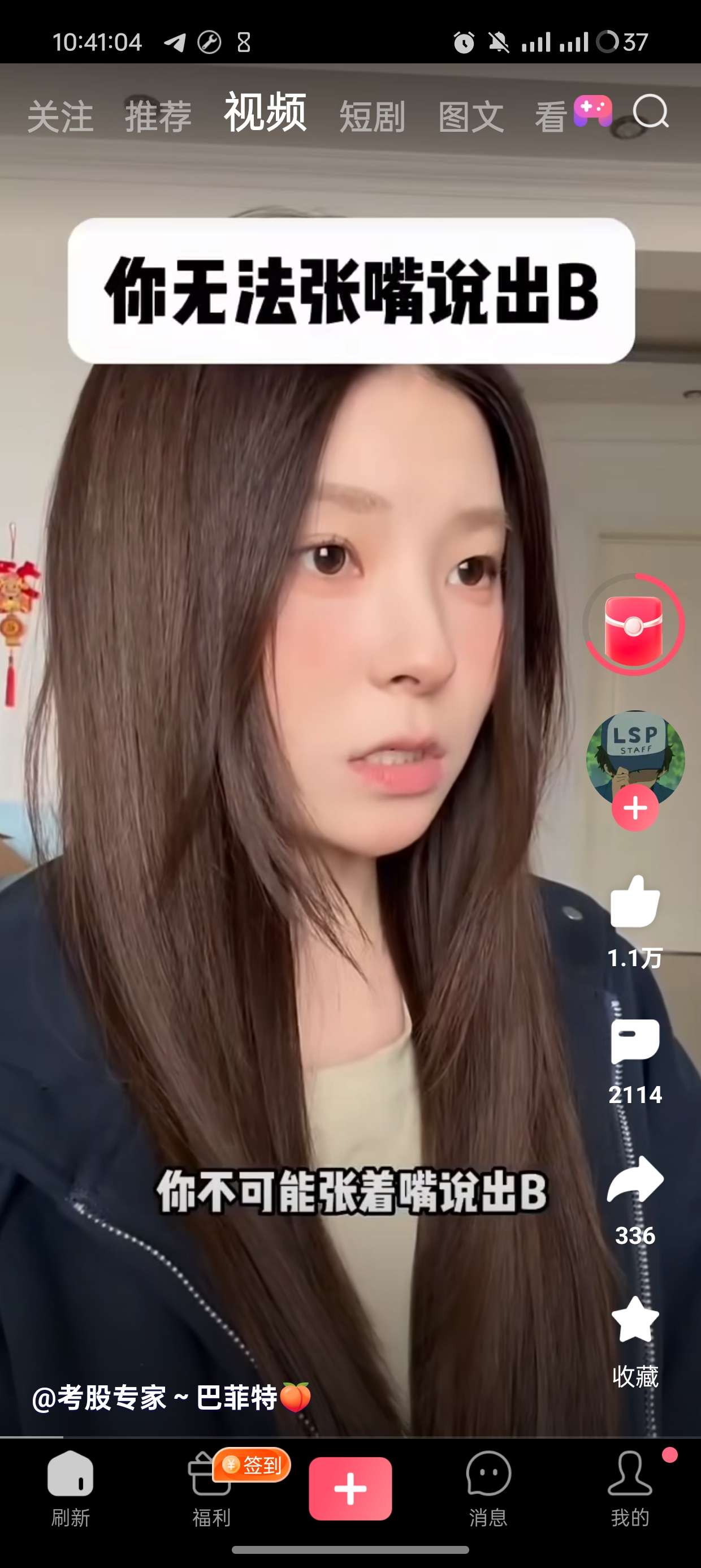Follow the creator with plus button
Image resolution: width=701 pixels, height=1568 pixels.
[x=635, y=808]
